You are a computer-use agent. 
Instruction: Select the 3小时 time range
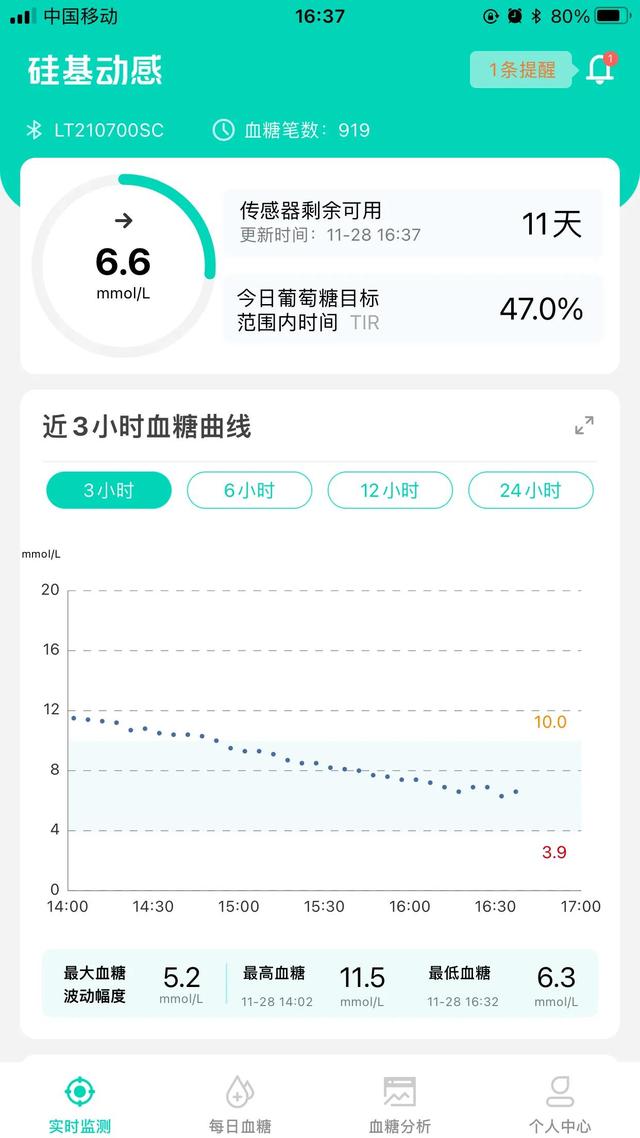pos(109,491)
